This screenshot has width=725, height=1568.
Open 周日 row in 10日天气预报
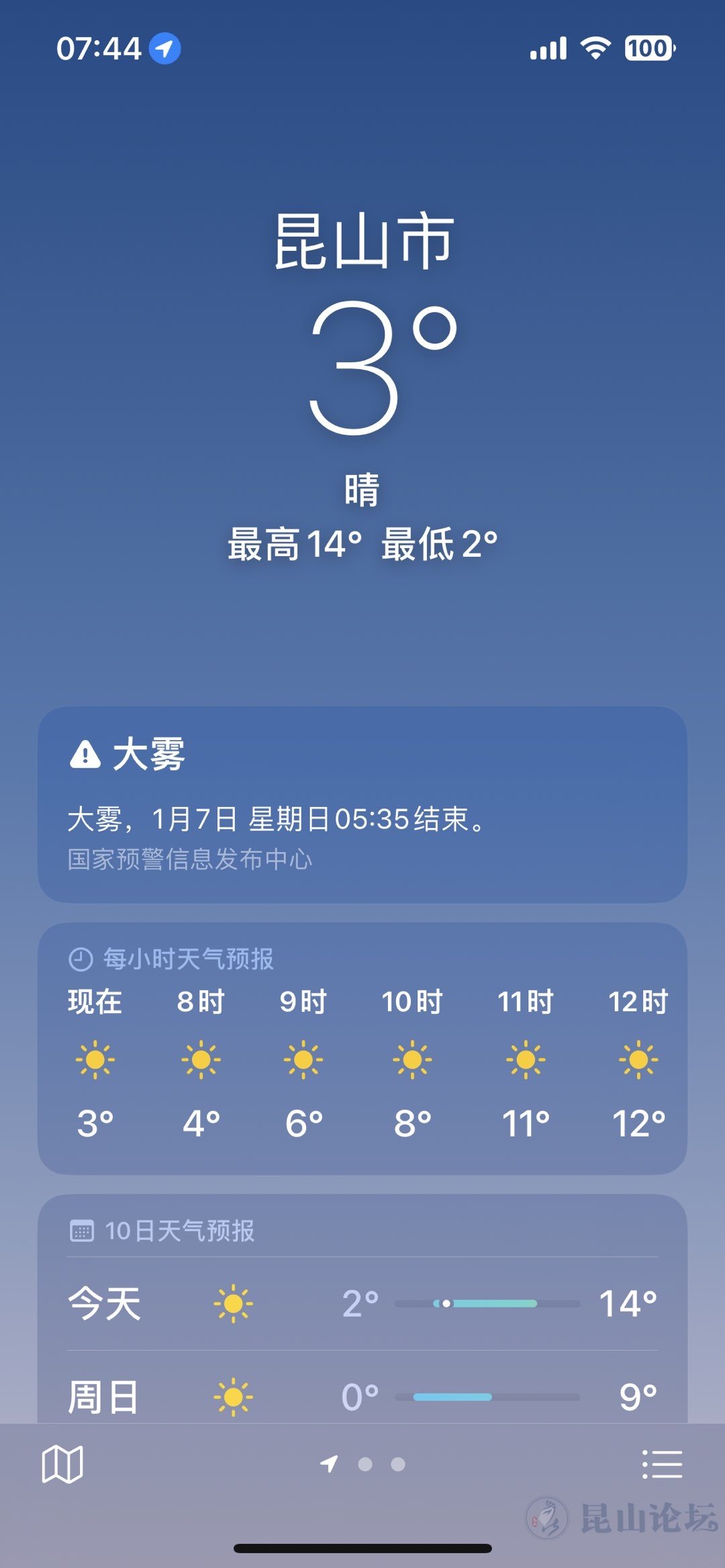tap(362, 1396)
